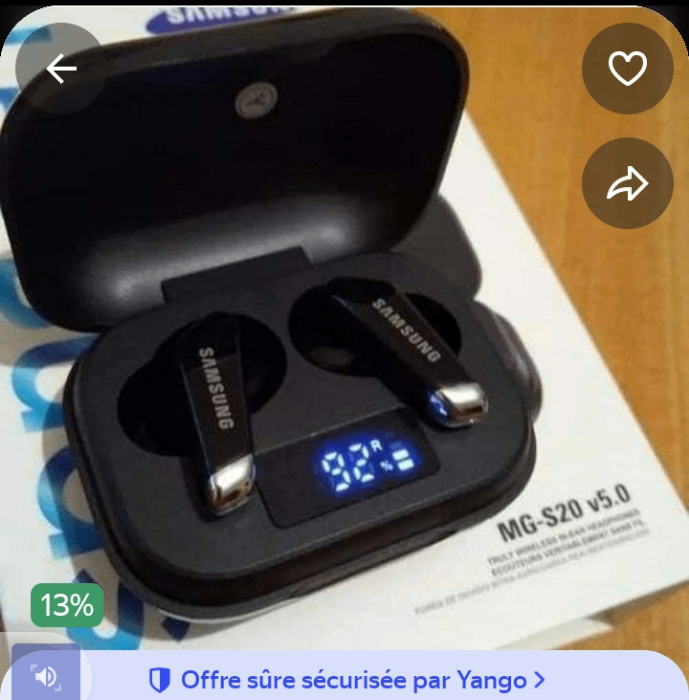Image resolution: width=689 pixels, height=700 pixels.
Task: Tap the speaker icon on the image
Action: 46,676
